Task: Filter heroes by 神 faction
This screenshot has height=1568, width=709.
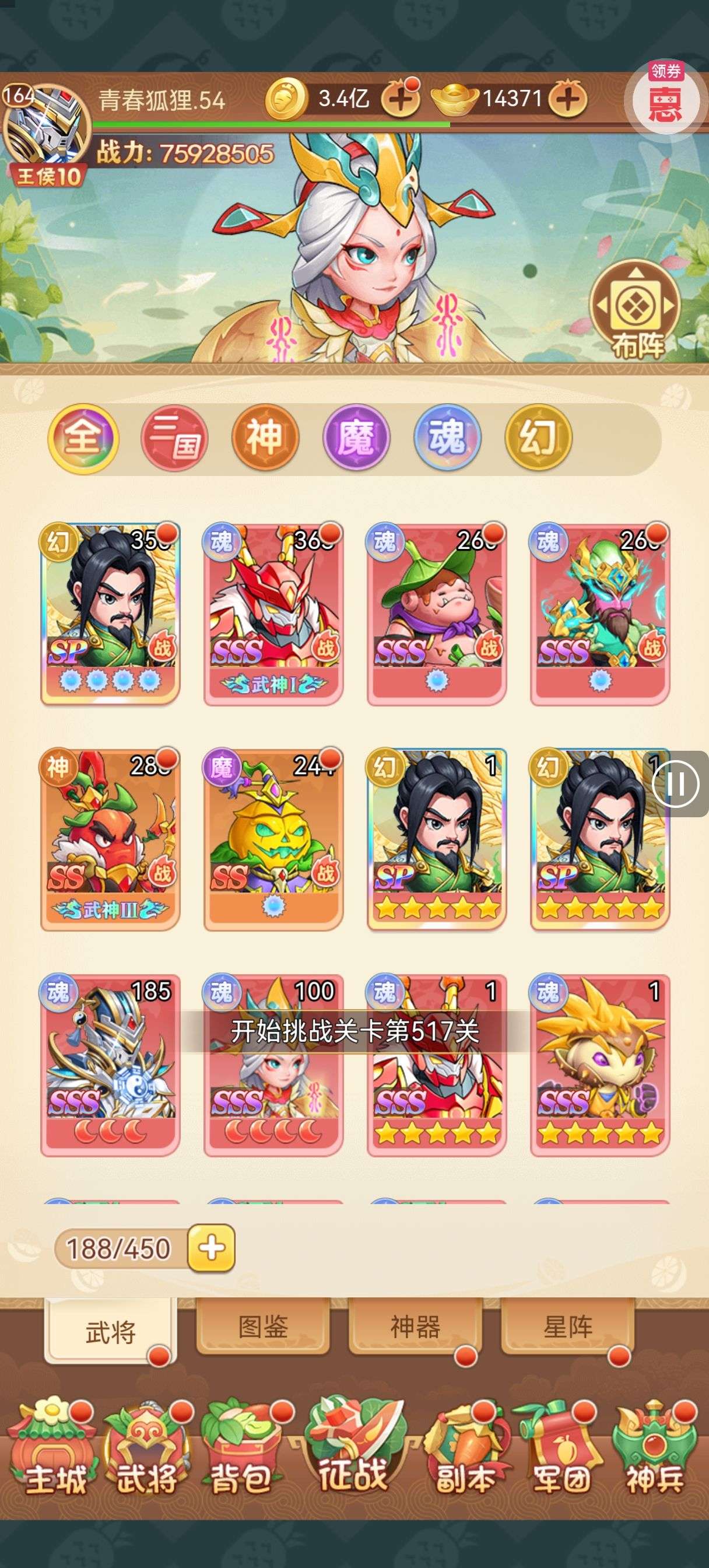Action: (x=265, y=437)
